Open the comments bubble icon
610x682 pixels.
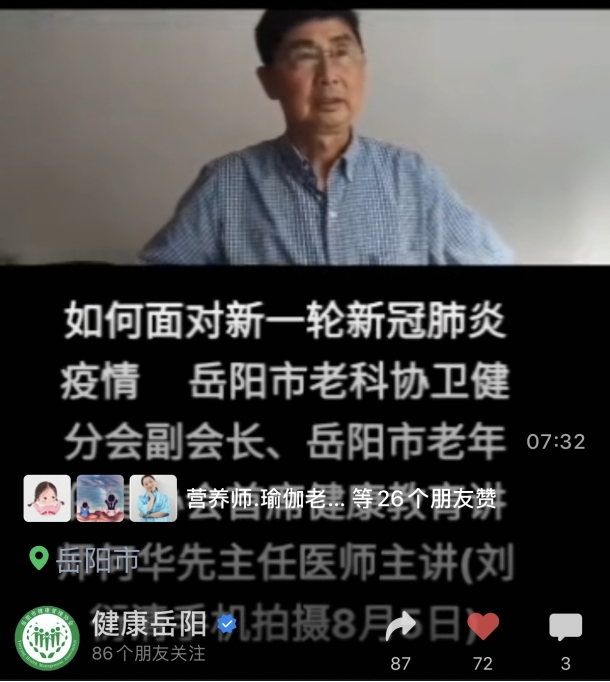tap(565, 628)
